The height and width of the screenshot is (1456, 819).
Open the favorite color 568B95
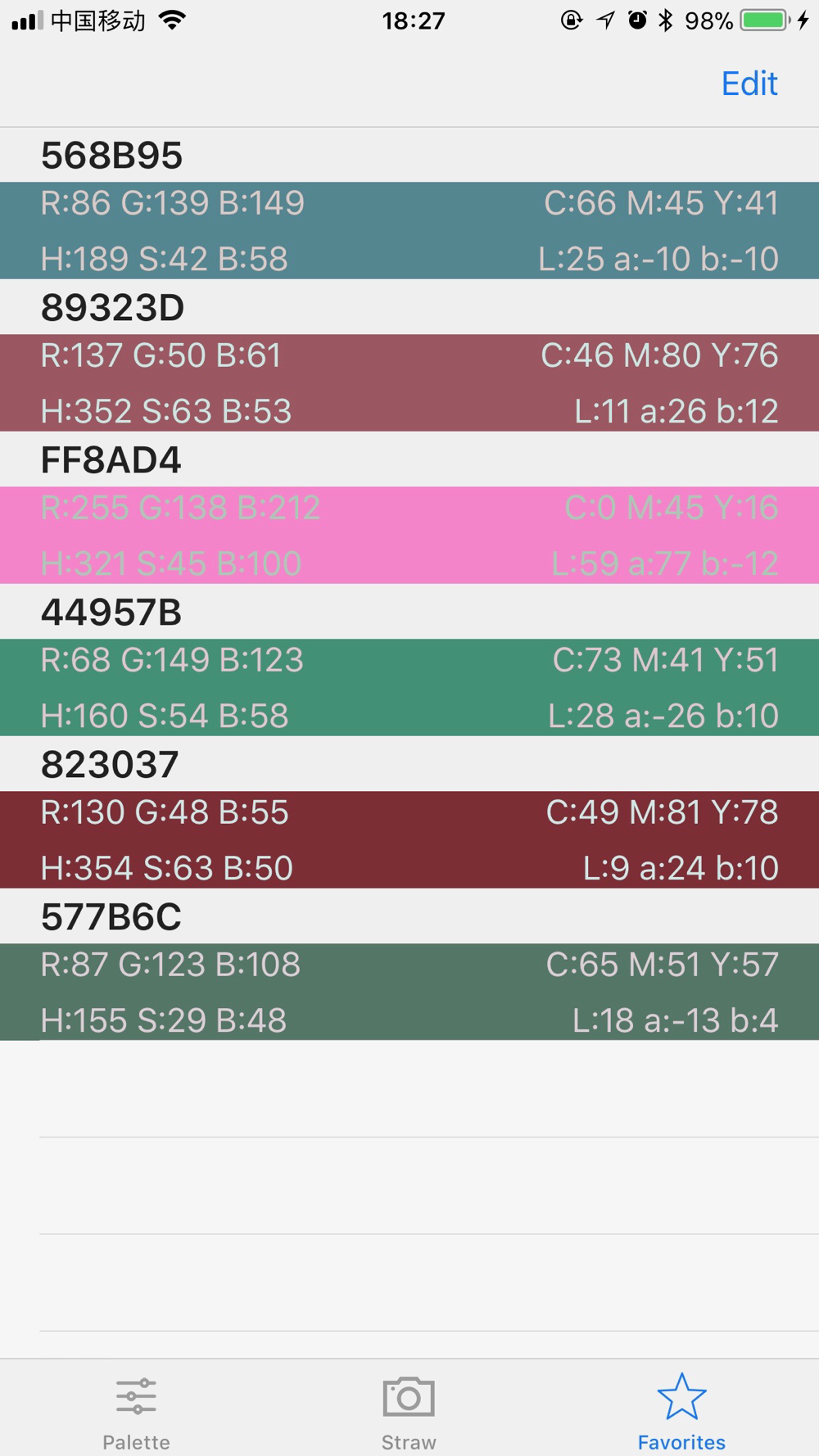(409, 203)
